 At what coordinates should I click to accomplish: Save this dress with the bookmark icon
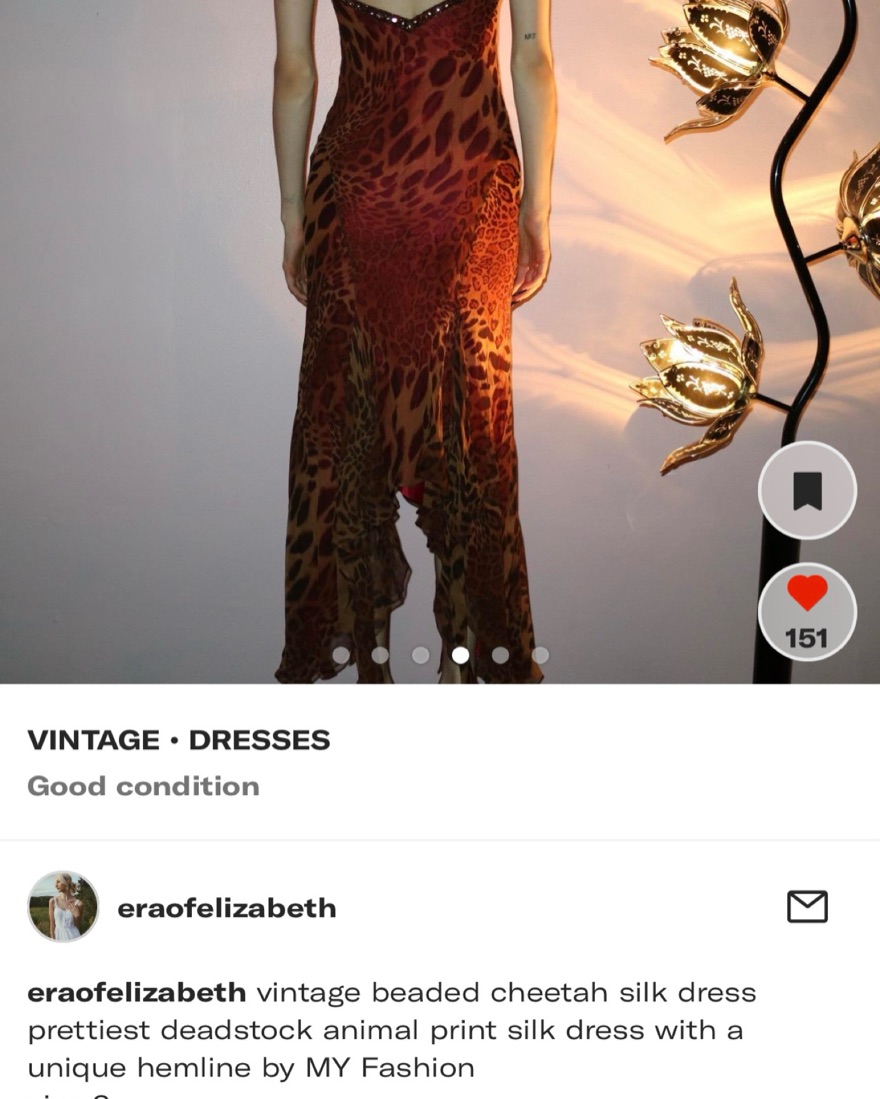pos(807,490)
